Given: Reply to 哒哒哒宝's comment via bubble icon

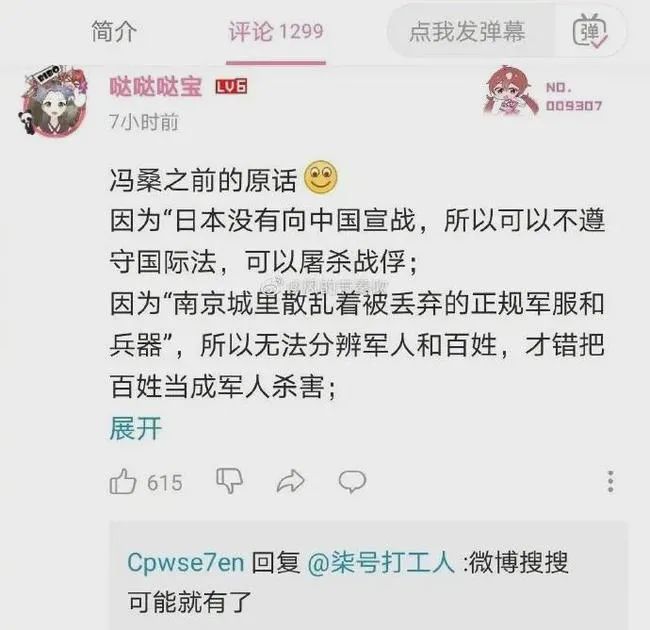Looking at the screenshot, I should click(352, 482).
